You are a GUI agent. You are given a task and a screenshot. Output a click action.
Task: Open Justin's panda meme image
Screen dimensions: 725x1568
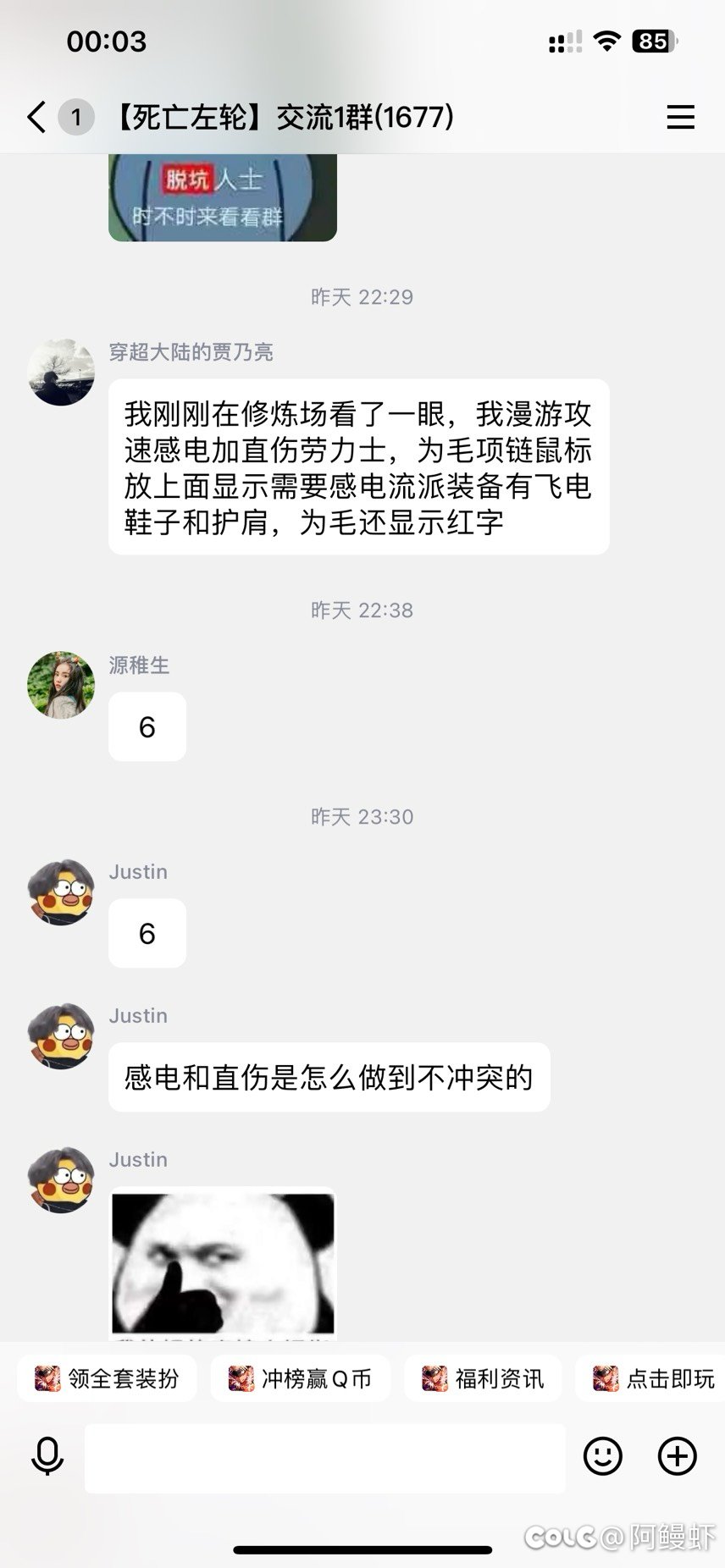pyautogui.click(x=223, y=1263)
